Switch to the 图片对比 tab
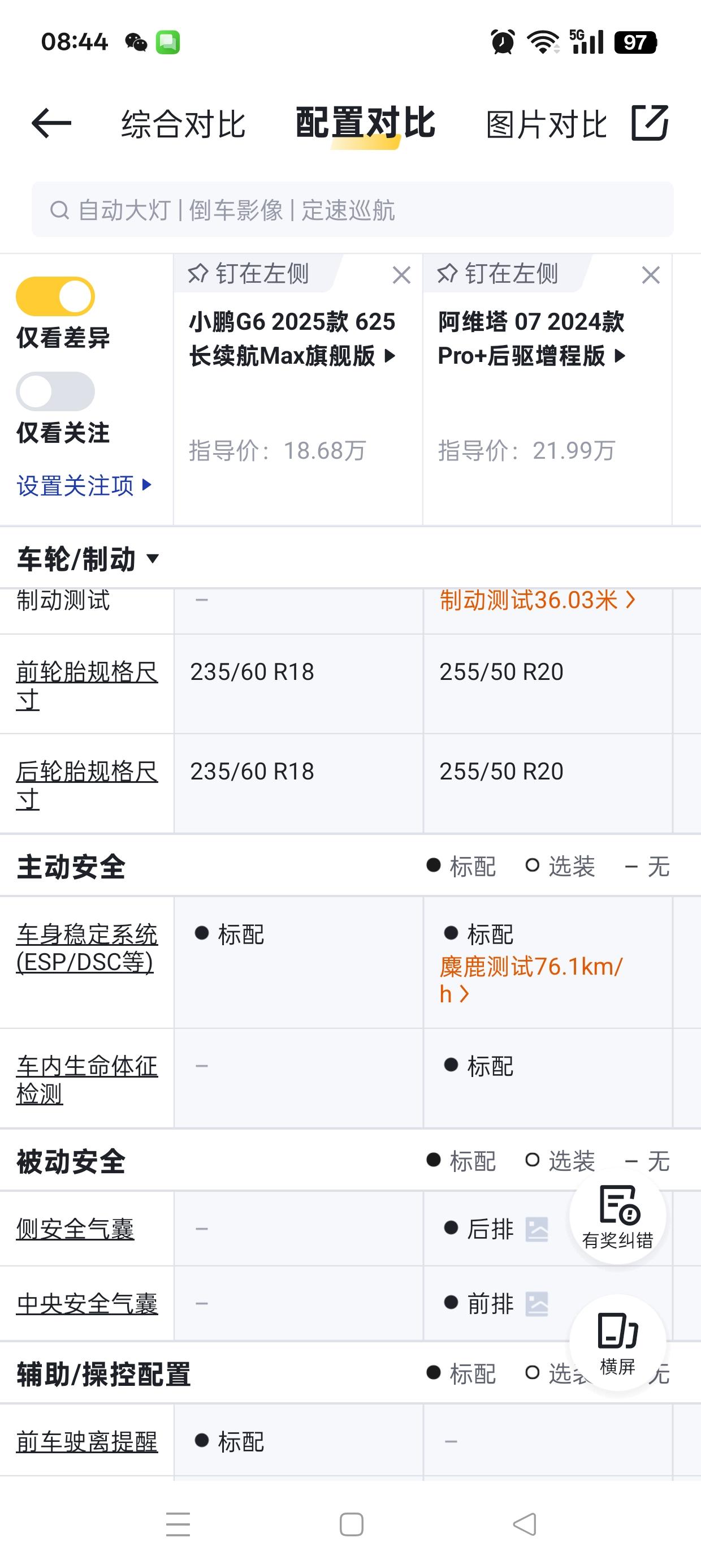 pyautogui.click(x=547, y=124)
